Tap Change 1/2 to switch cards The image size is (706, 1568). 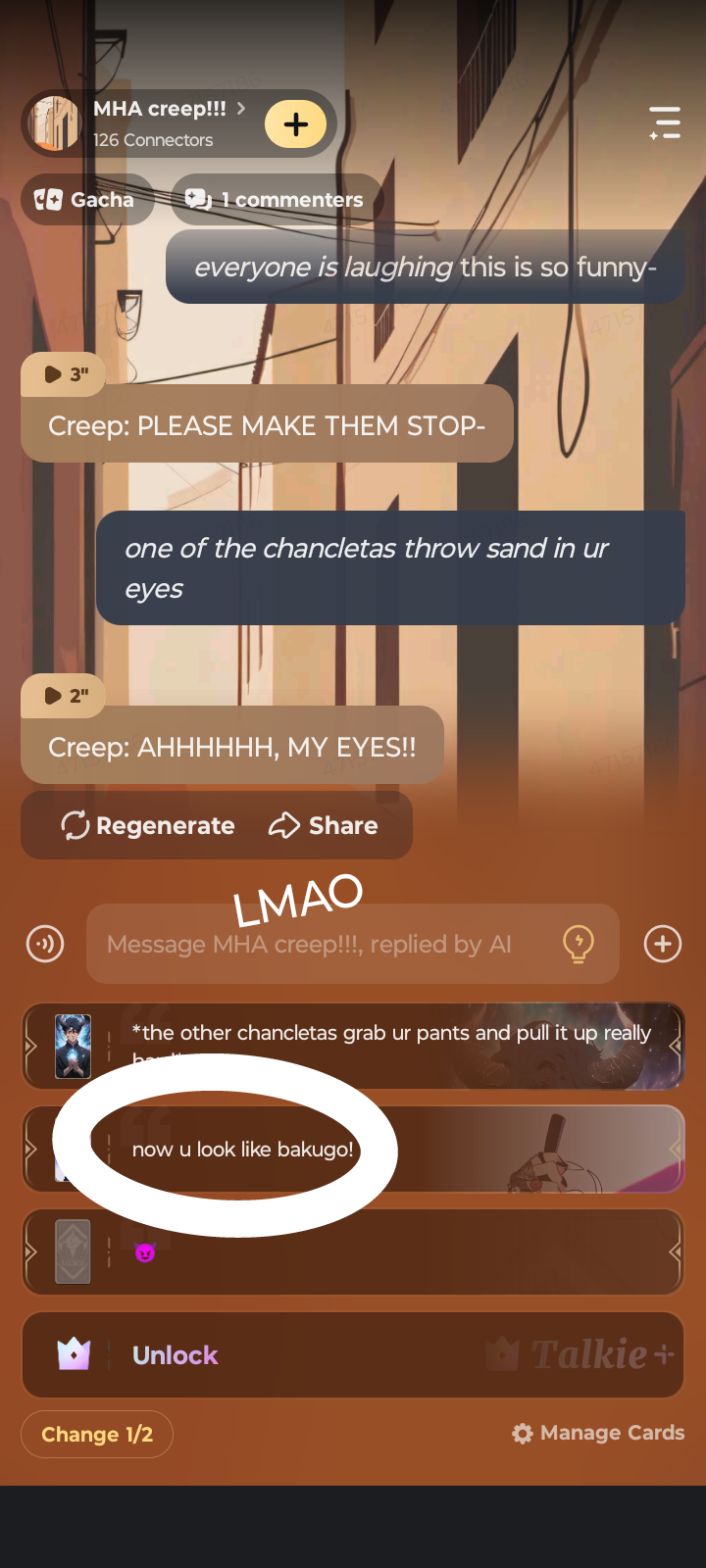coord(97,1435)
